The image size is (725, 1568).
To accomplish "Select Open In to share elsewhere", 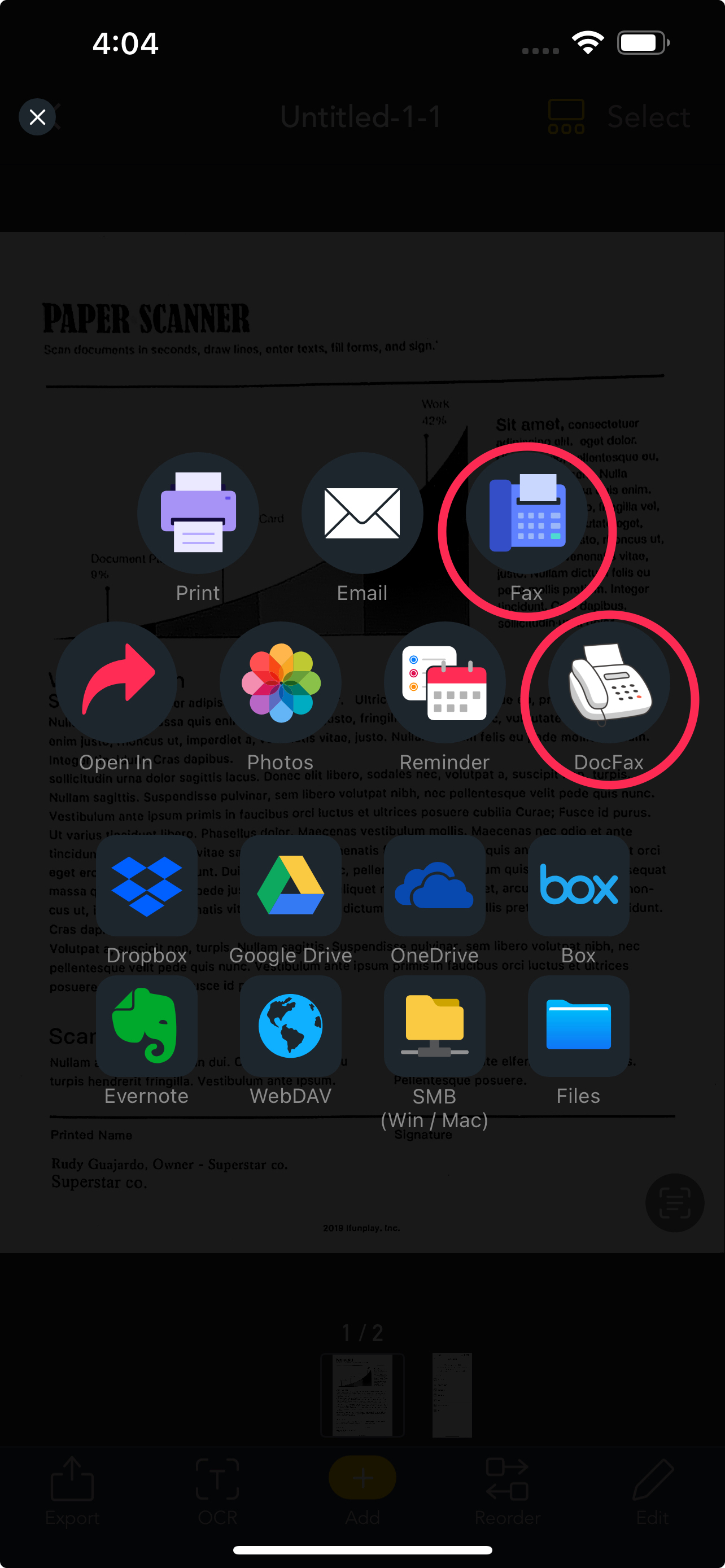I will tap(116, 682).
